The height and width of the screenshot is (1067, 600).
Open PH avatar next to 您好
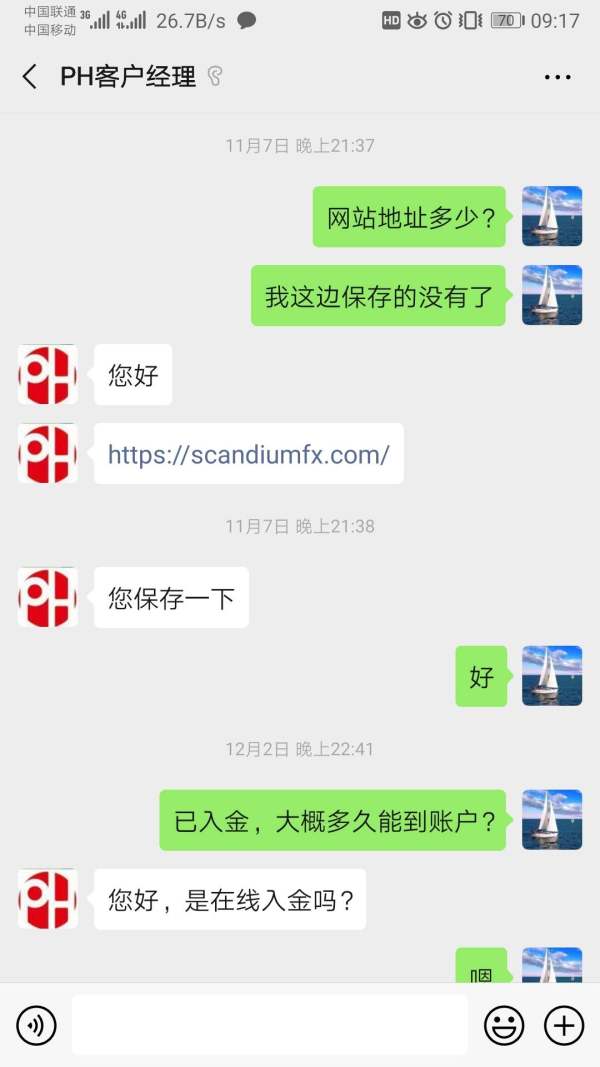coord(48,374)
